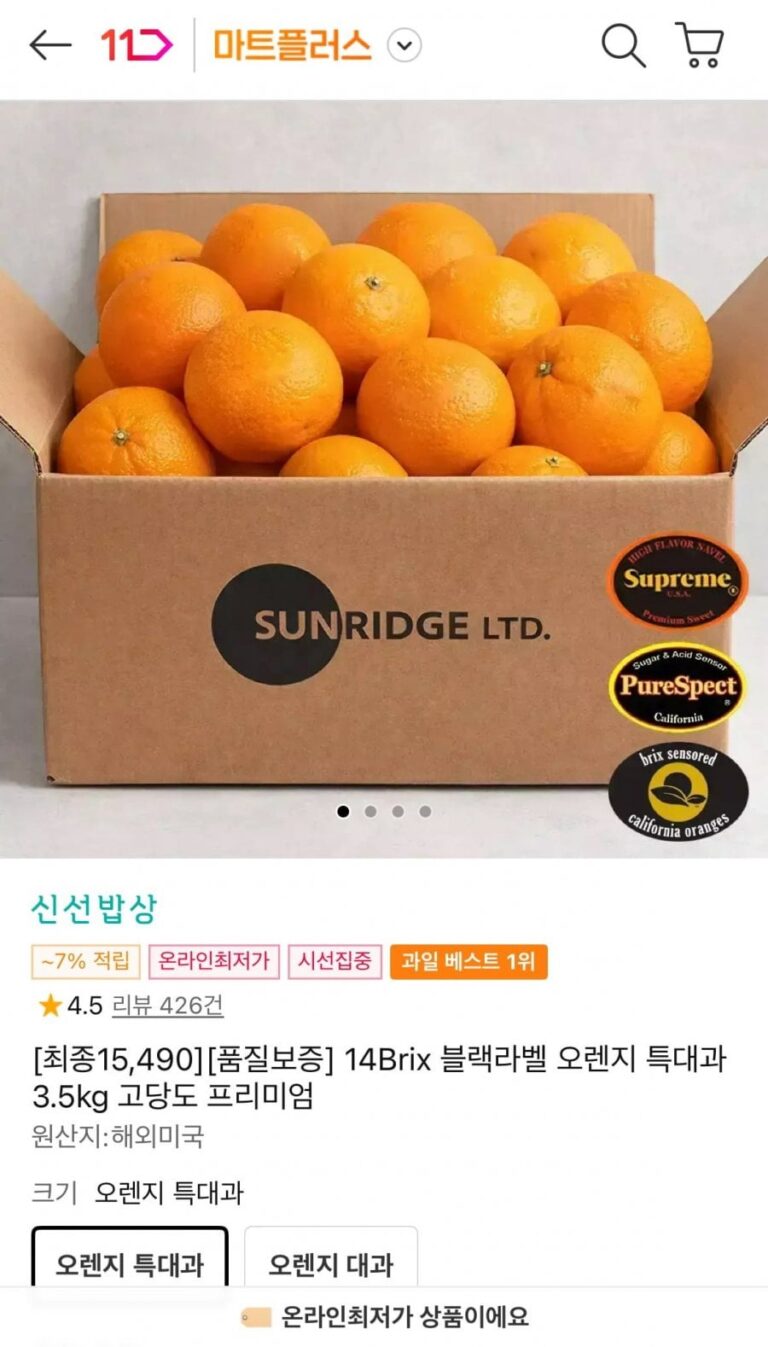Go back with the arrow icon
The height and width of the screenshot is (1347, 768).
click(x=50, y=45)
